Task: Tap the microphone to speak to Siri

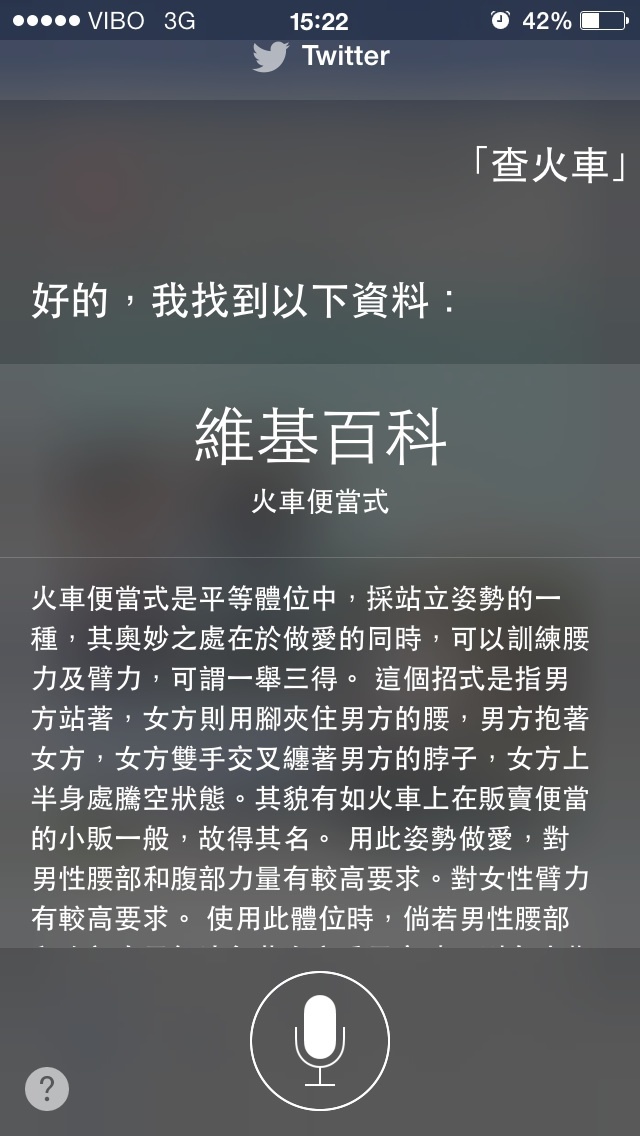Action: pyautogui.click(x=320, y=1041)
